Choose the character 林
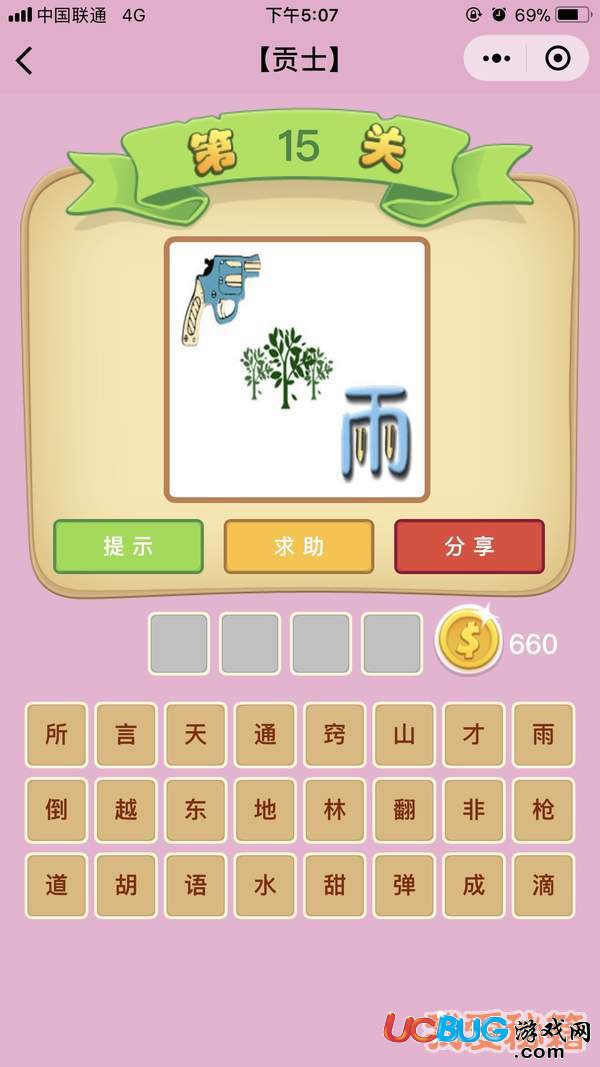 334,809
